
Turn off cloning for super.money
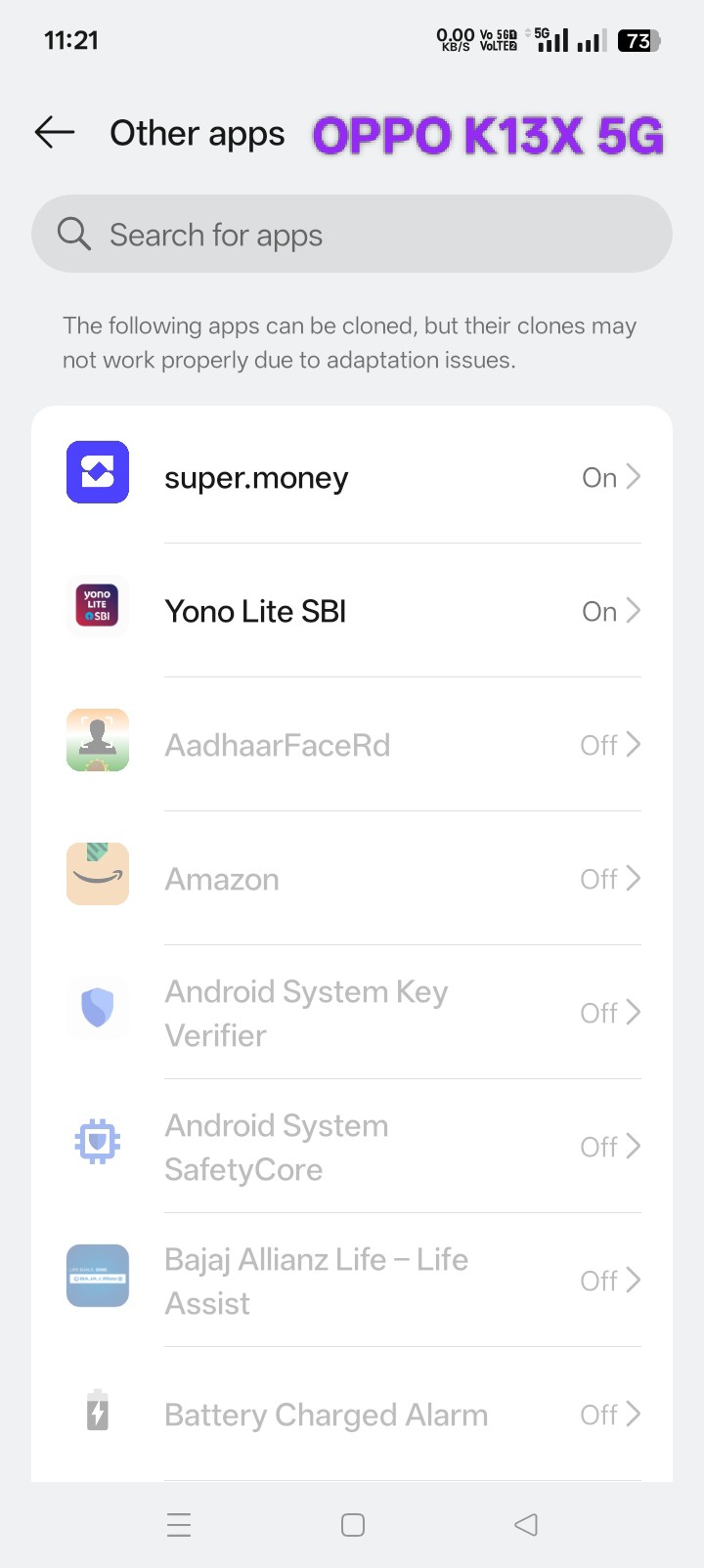pos(598,477)
